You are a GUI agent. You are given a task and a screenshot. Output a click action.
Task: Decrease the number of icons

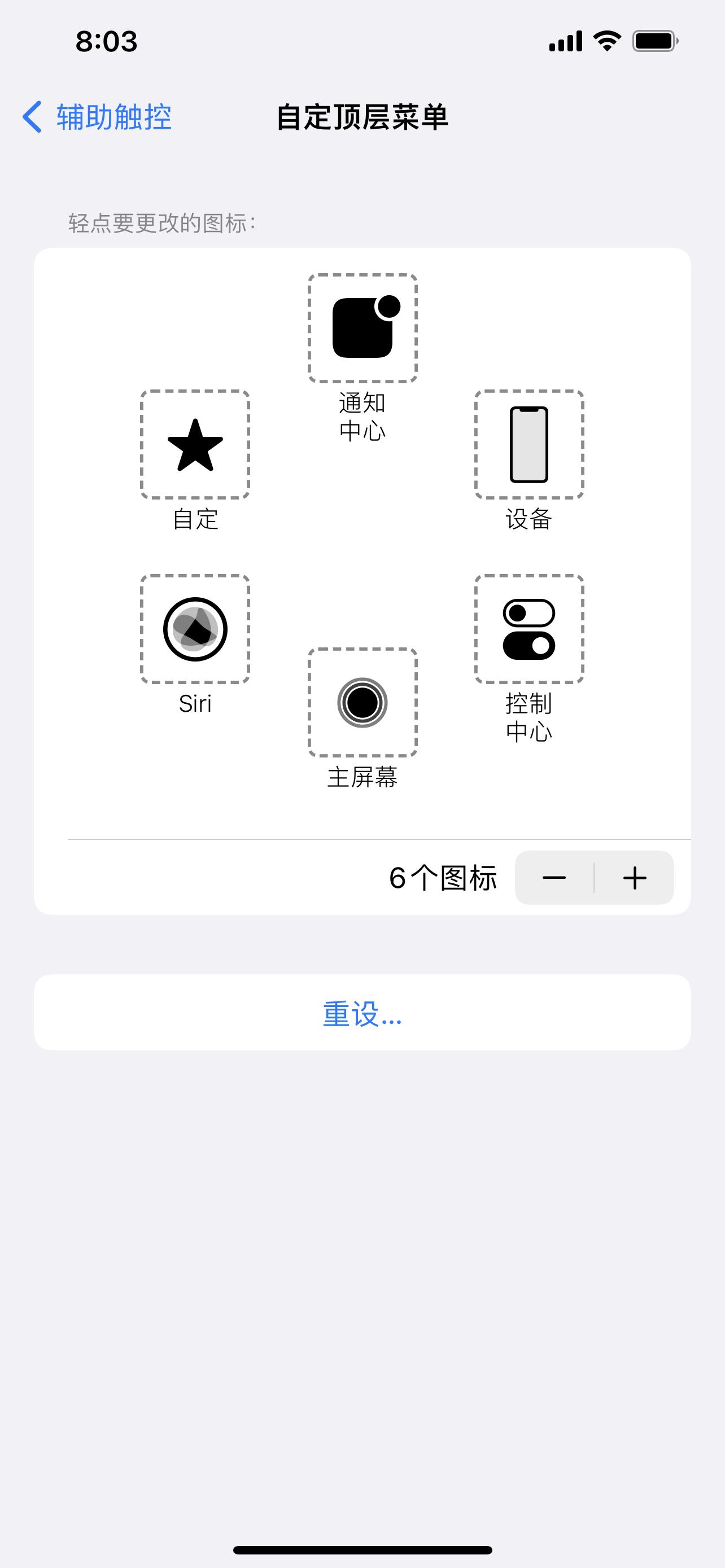click(x=554, y=878)
